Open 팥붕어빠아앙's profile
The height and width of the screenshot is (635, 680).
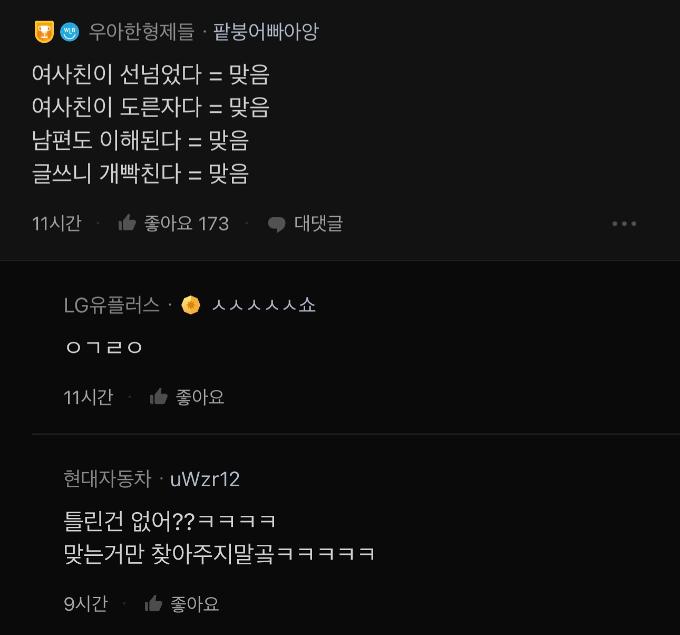[265, 32]
